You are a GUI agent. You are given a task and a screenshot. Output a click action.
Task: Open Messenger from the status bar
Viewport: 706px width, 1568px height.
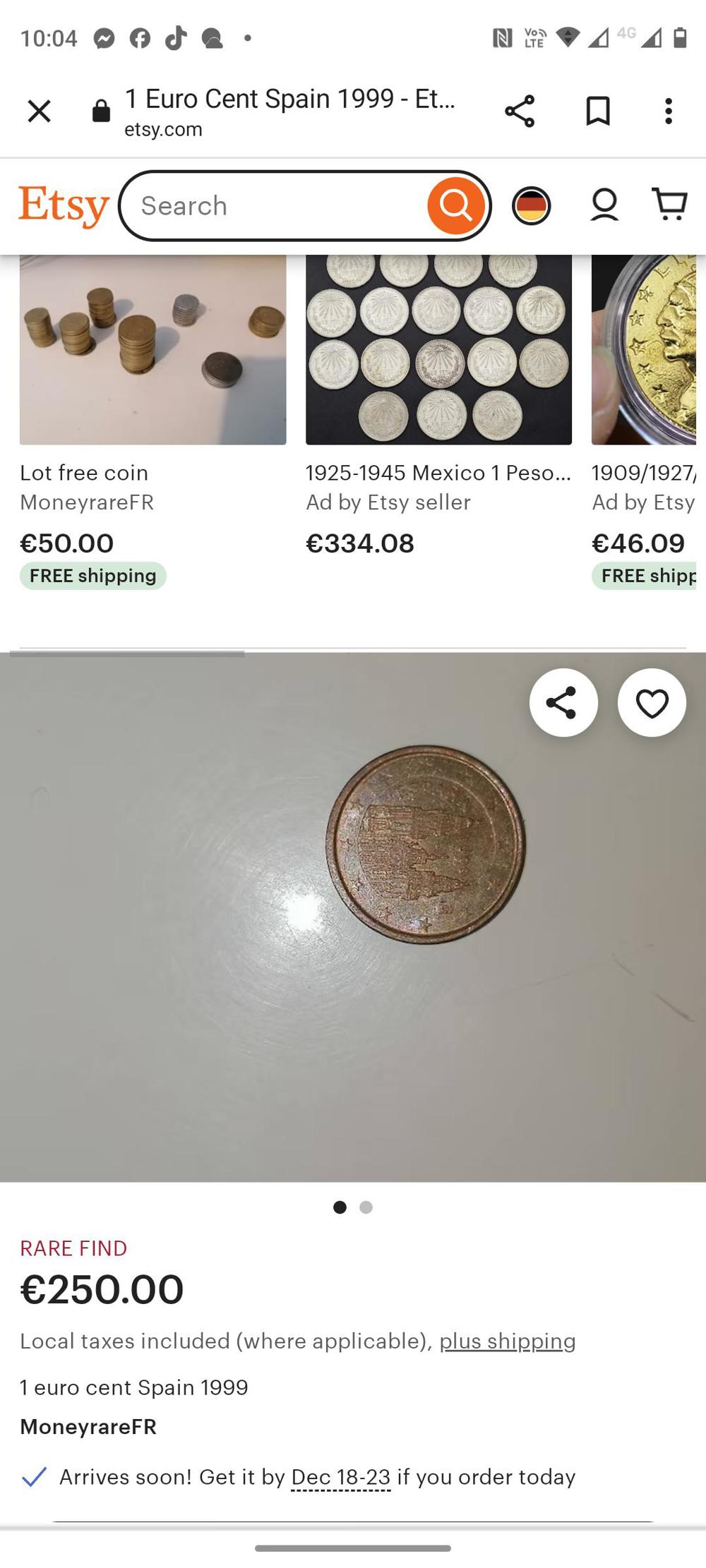click(104, 37)
